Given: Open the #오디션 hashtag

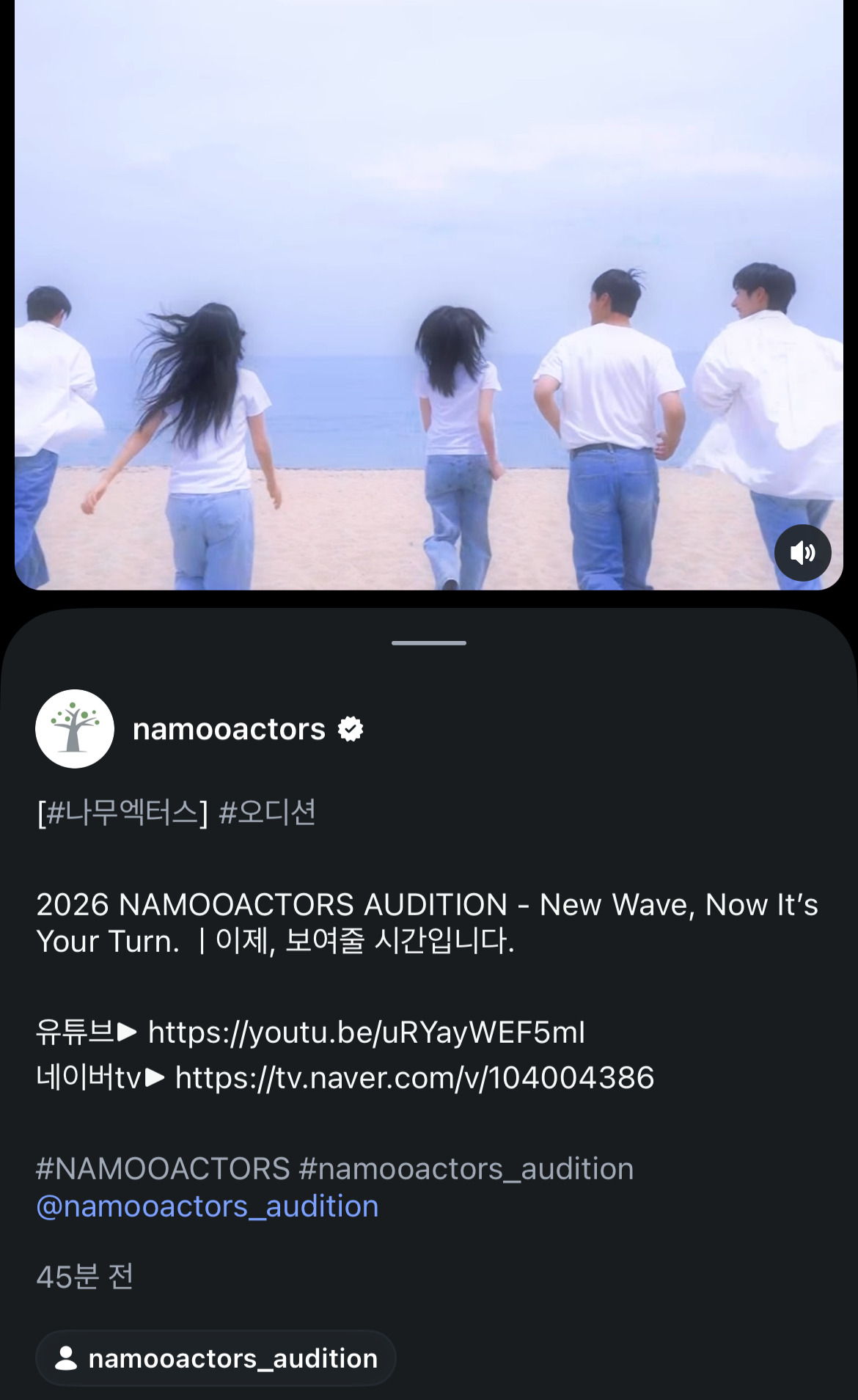Looking at the screenshot, I should (268, 813).
